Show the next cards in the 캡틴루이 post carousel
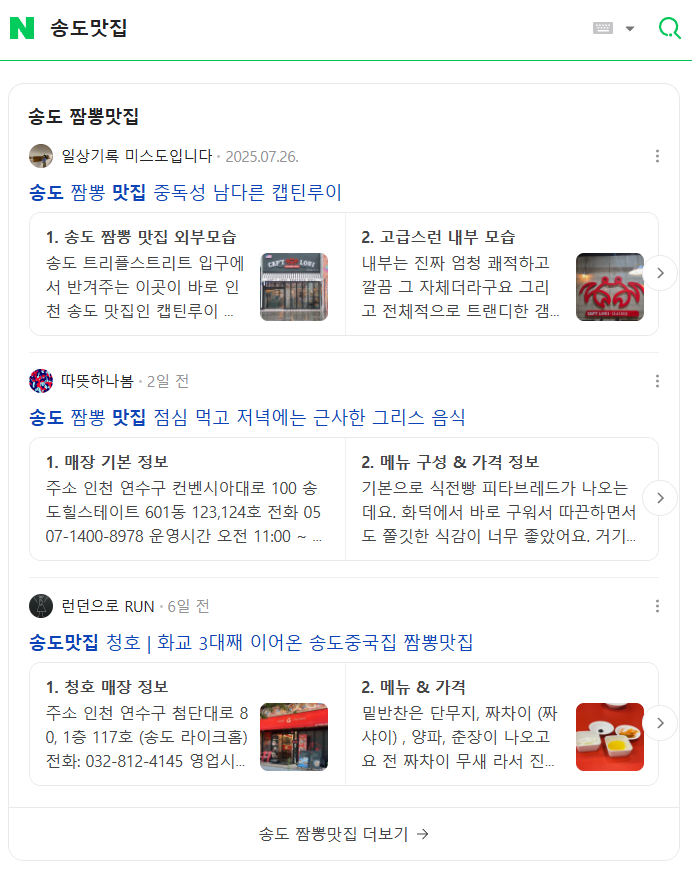The width and height of the screenshot is (692, 880). [660, 273]
